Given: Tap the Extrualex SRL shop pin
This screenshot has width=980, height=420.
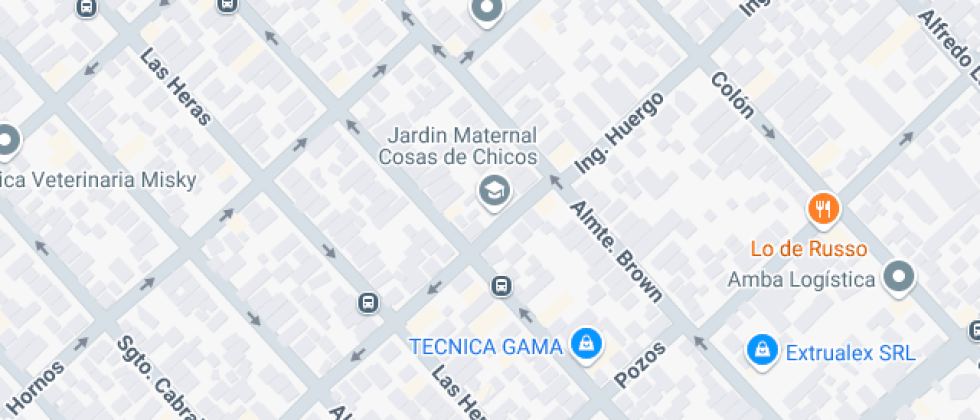Looking at the screenshot, I should (762, 350).
